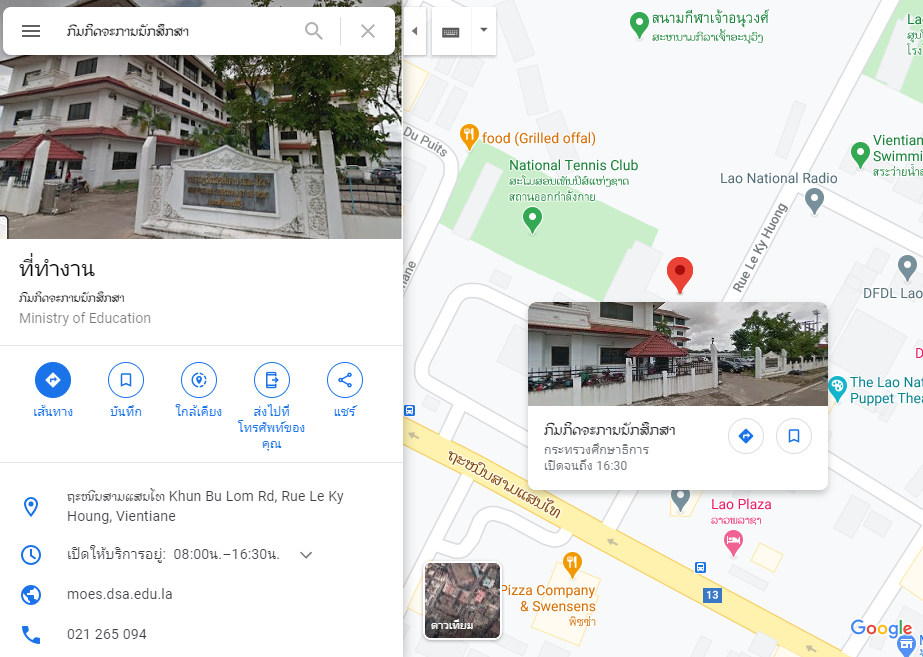Collapse the side panel arrow
923x657 pixels.
point(414,31)
